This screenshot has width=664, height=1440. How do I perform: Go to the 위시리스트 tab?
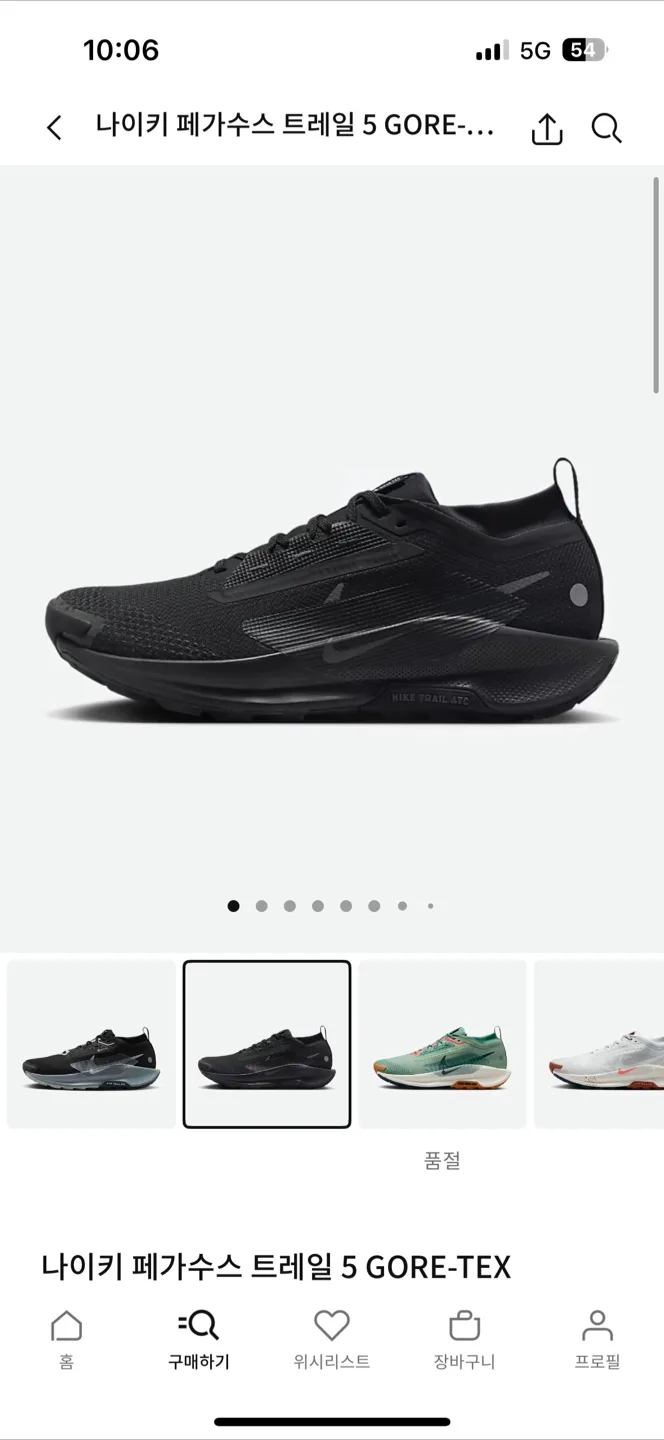pos(332,1340)
